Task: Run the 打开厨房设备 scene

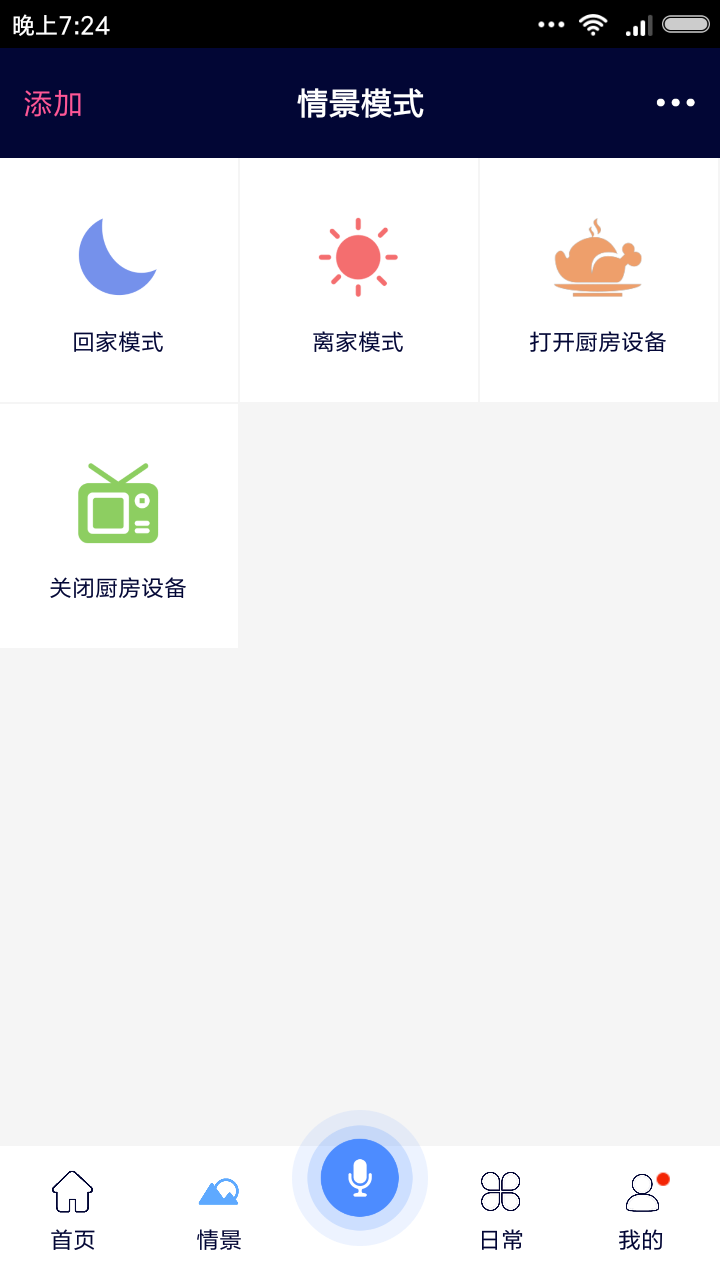Action: point(598,281)
